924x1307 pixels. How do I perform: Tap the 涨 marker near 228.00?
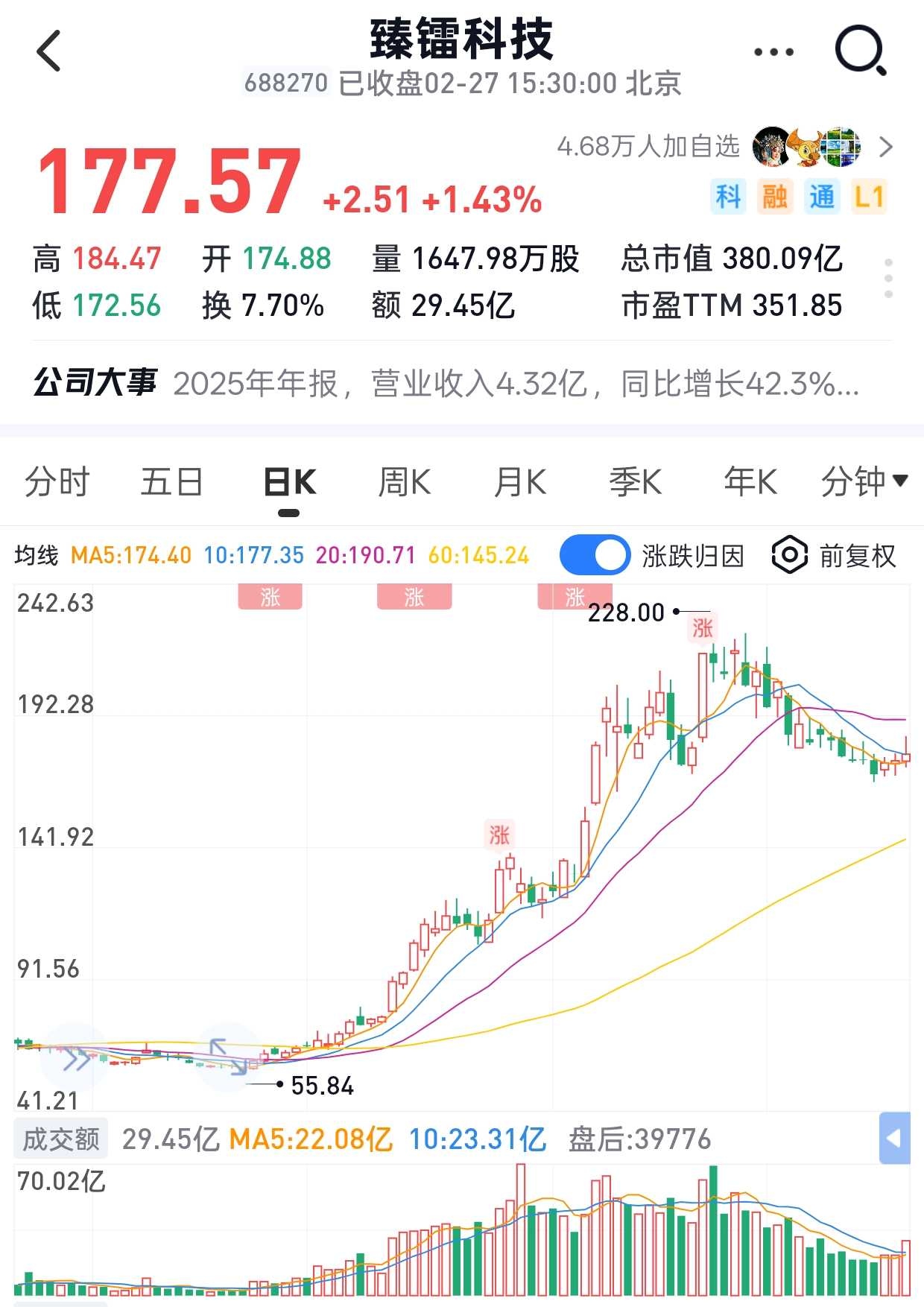coord(702,628)
